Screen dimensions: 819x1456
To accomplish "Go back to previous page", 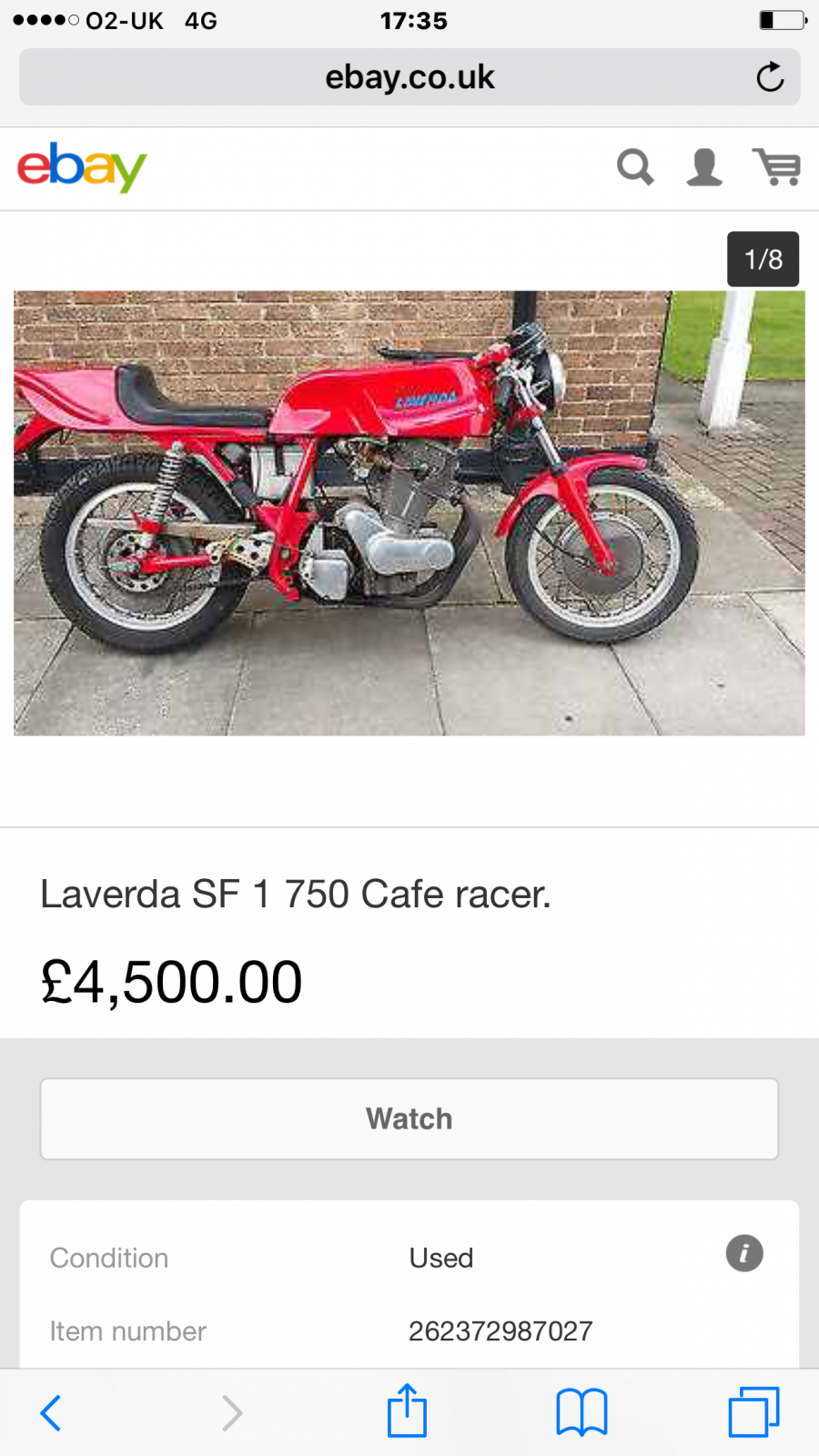I will (x=51, y=1412).
